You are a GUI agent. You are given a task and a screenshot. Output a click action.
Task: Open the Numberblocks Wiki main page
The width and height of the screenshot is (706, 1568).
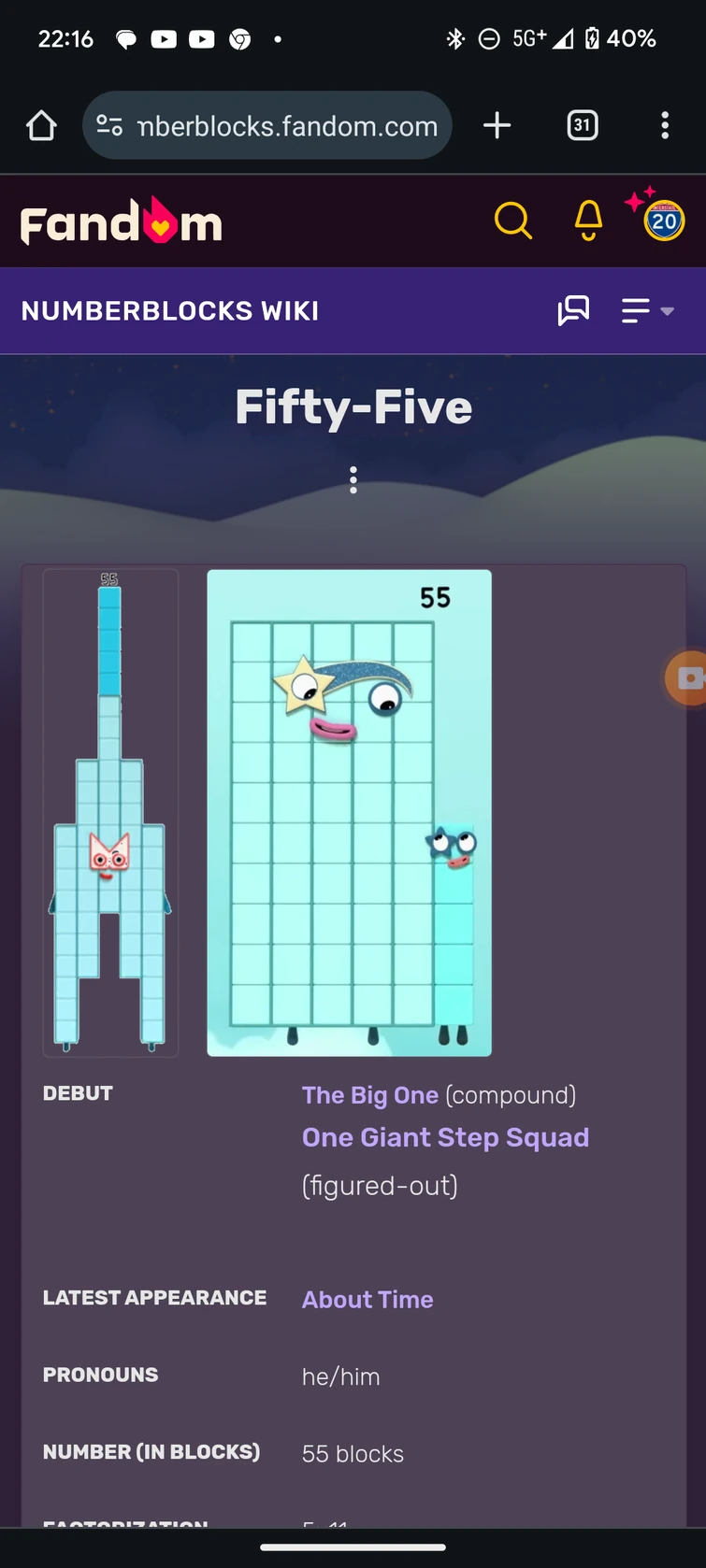click(x=170, y=311)
